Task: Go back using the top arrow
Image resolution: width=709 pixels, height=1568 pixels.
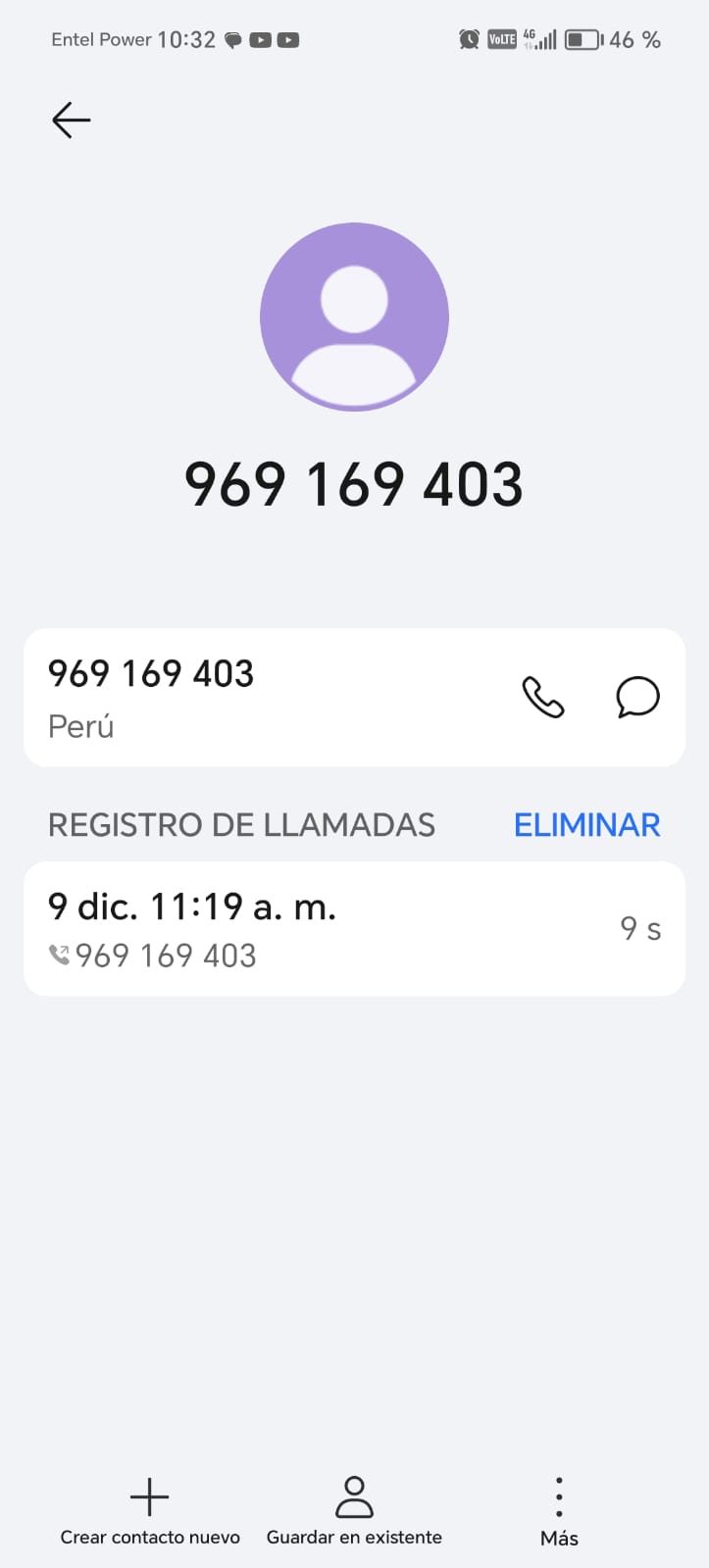Action: click(72, 121)
